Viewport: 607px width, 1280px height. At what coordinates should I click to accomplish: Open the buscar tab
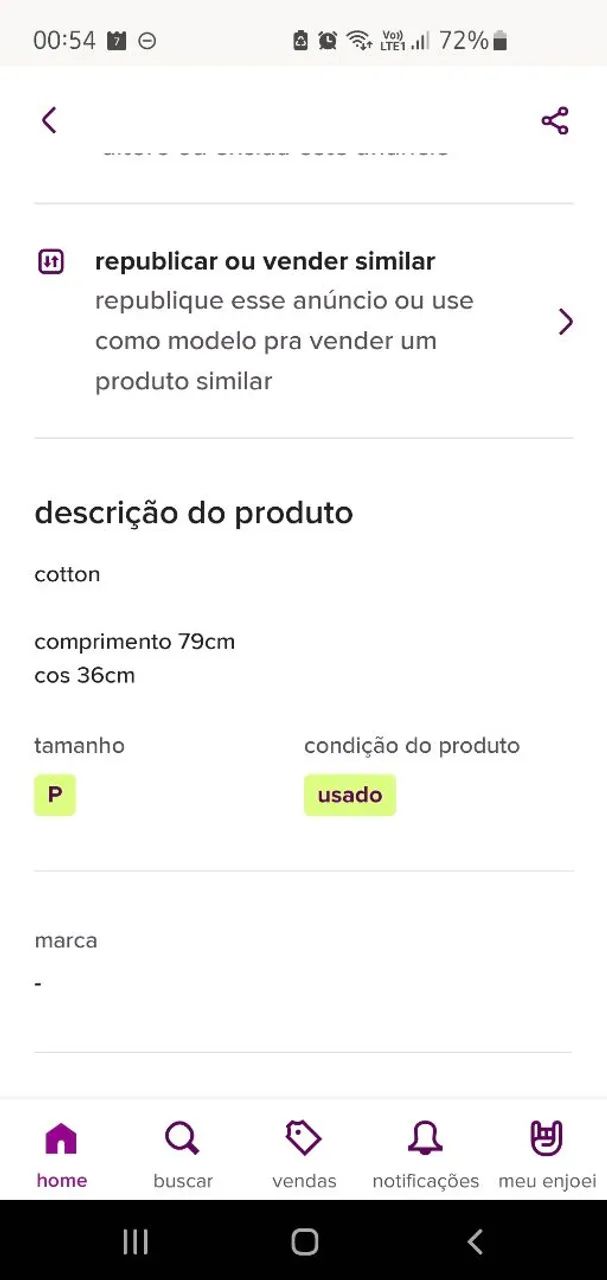(x=182, y=1155)
